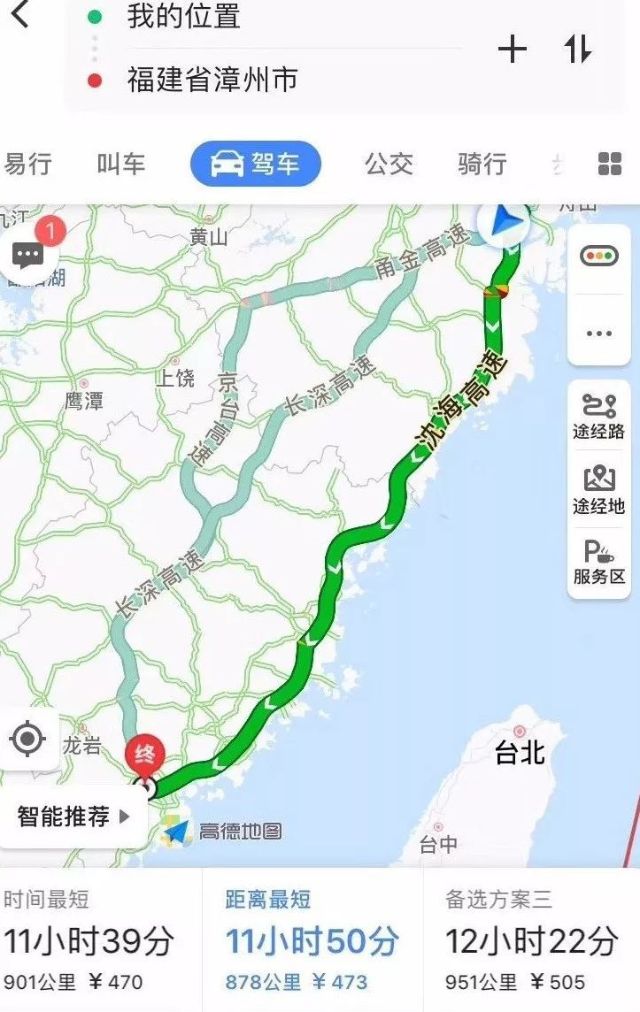Open the three-dot more options

tap(599, 333)
